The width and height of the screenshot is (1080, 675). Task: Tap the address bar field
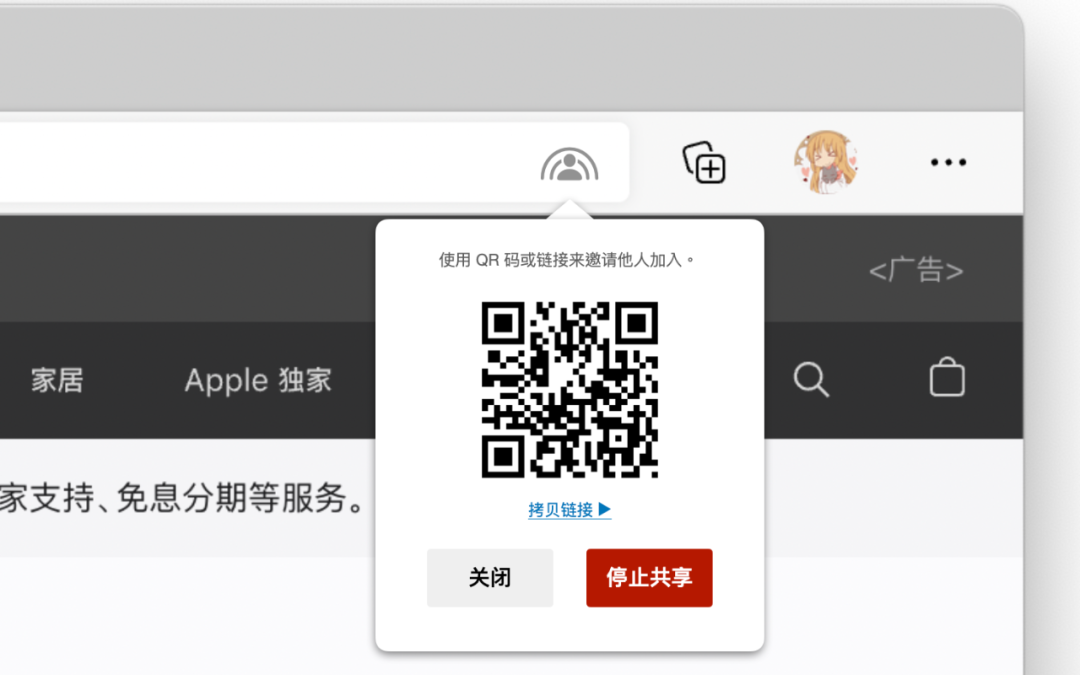click(270, 163)
